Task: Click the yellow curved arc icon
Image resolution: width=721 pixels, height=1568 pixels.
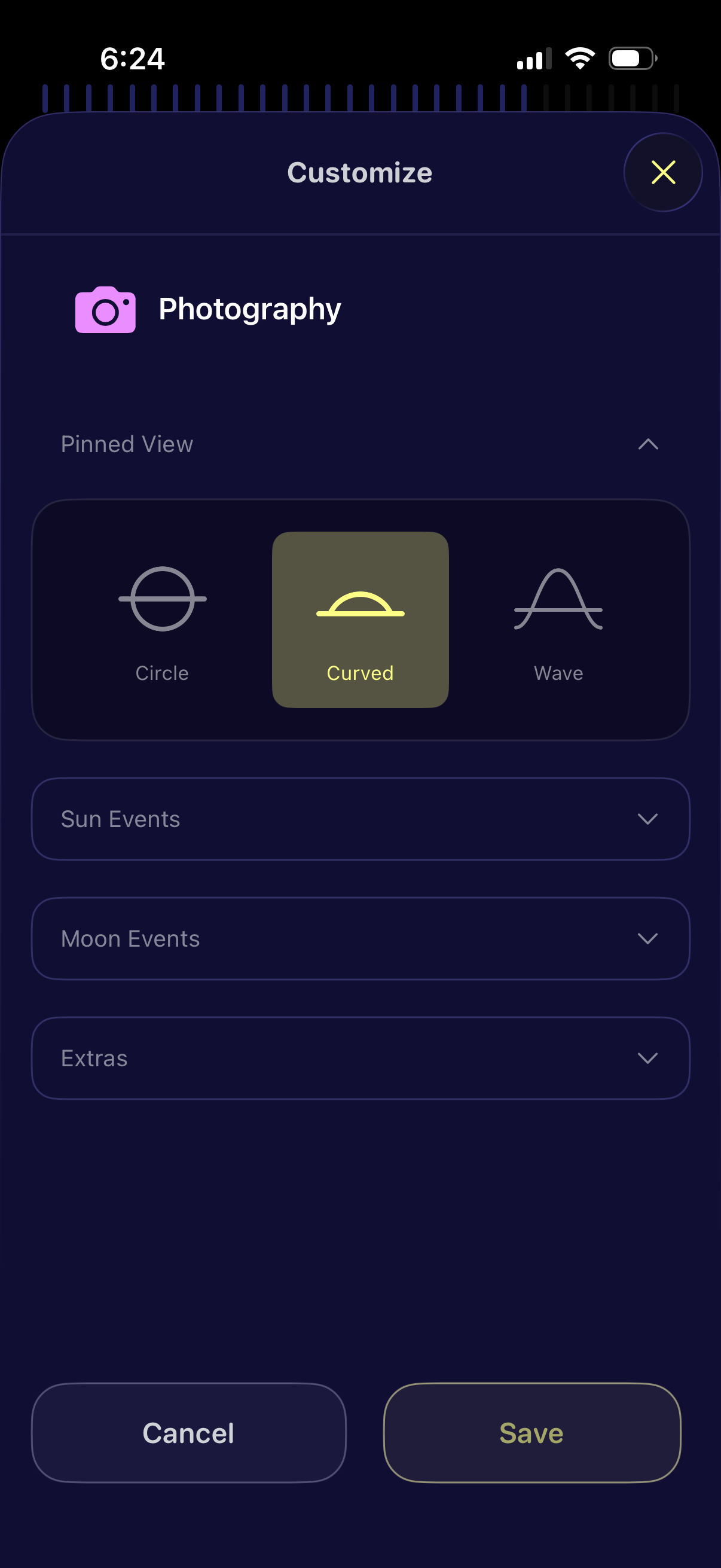Action: (360, 606)
